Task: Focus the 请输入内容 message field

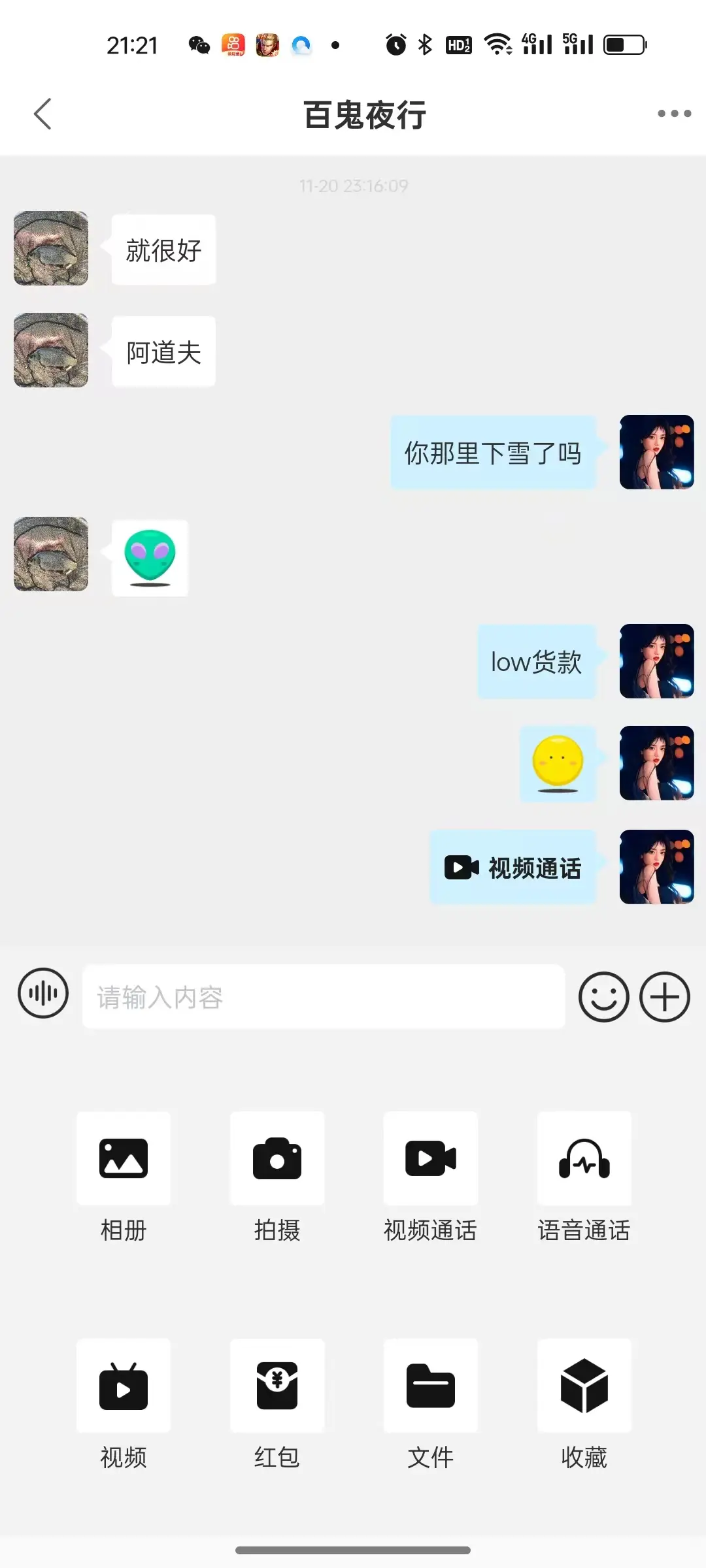Action: (323, 997)
